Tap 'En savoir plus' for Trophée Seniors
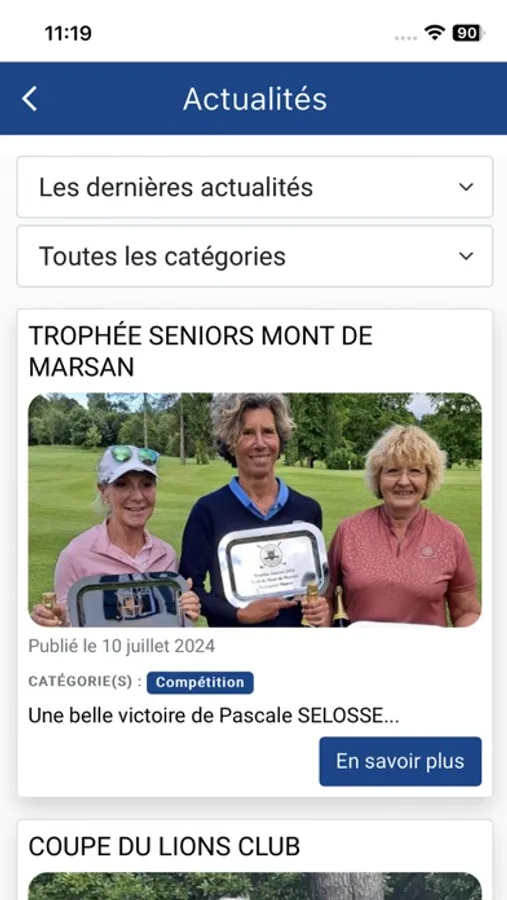This screenshot has width=507, height=900. point(400,762)
